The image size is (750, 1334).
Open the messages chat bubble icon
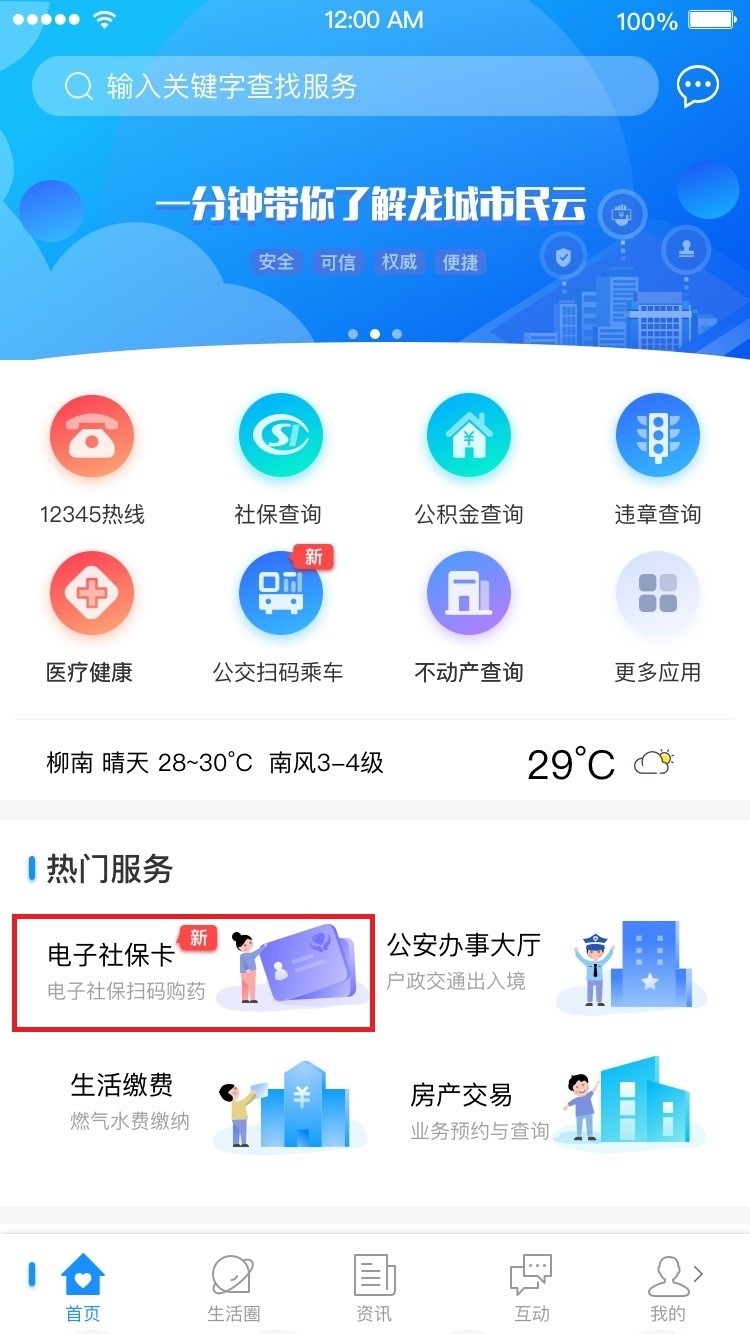(697, 87)
